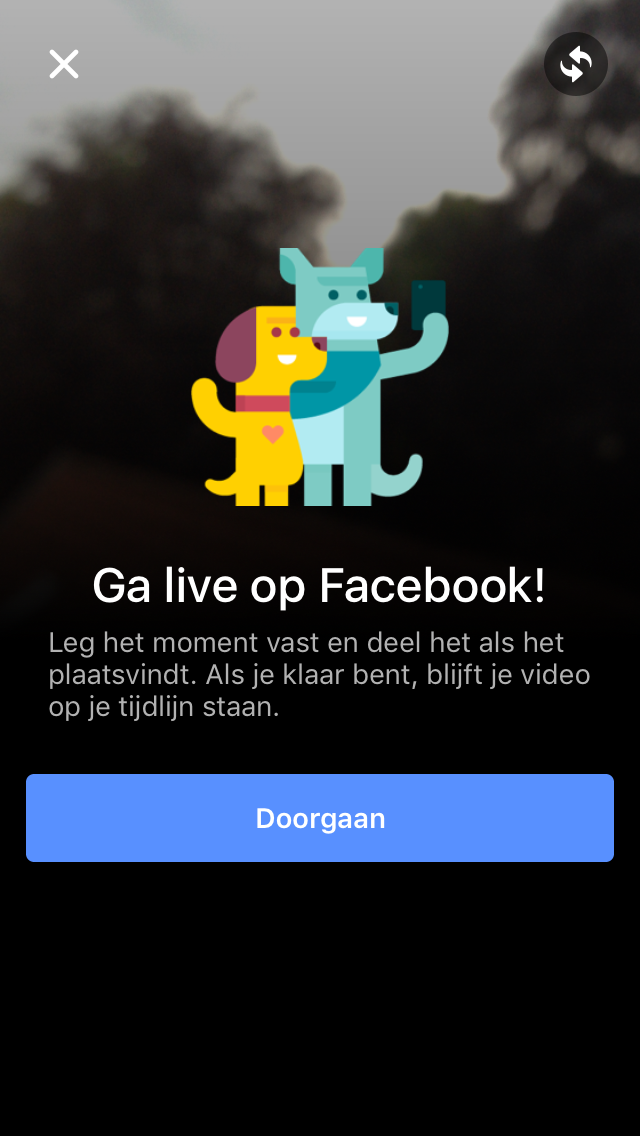Close the Facebook Live intro screen
The image size is (640, 1136).
pyautogui.click(x=64, y=65)
